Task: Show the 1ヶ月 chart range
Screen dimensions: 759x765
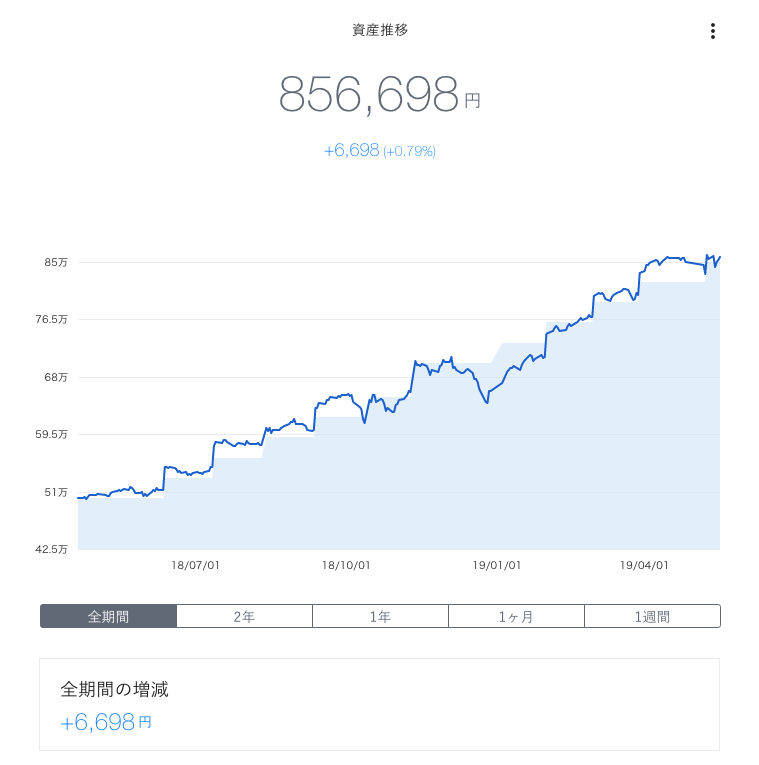Action: tap(516, 616)
